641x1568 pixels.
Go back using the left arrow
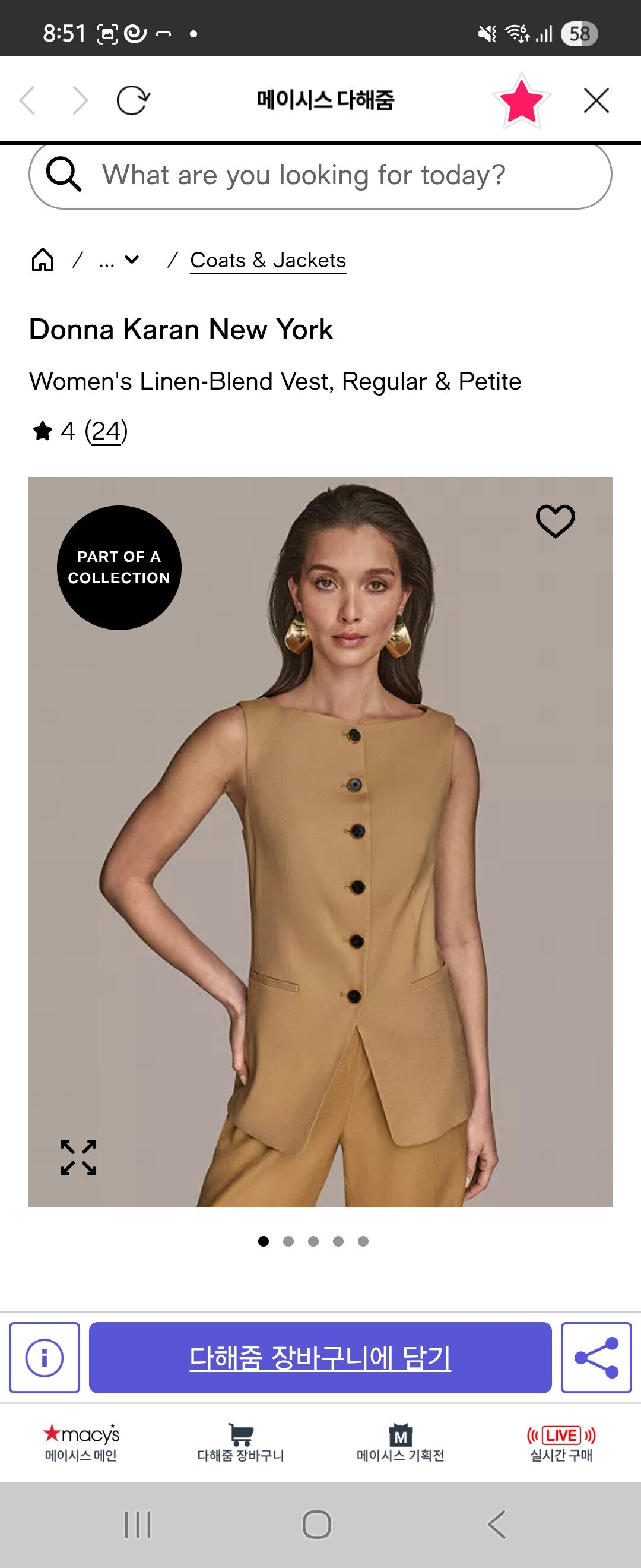[28, 100]
